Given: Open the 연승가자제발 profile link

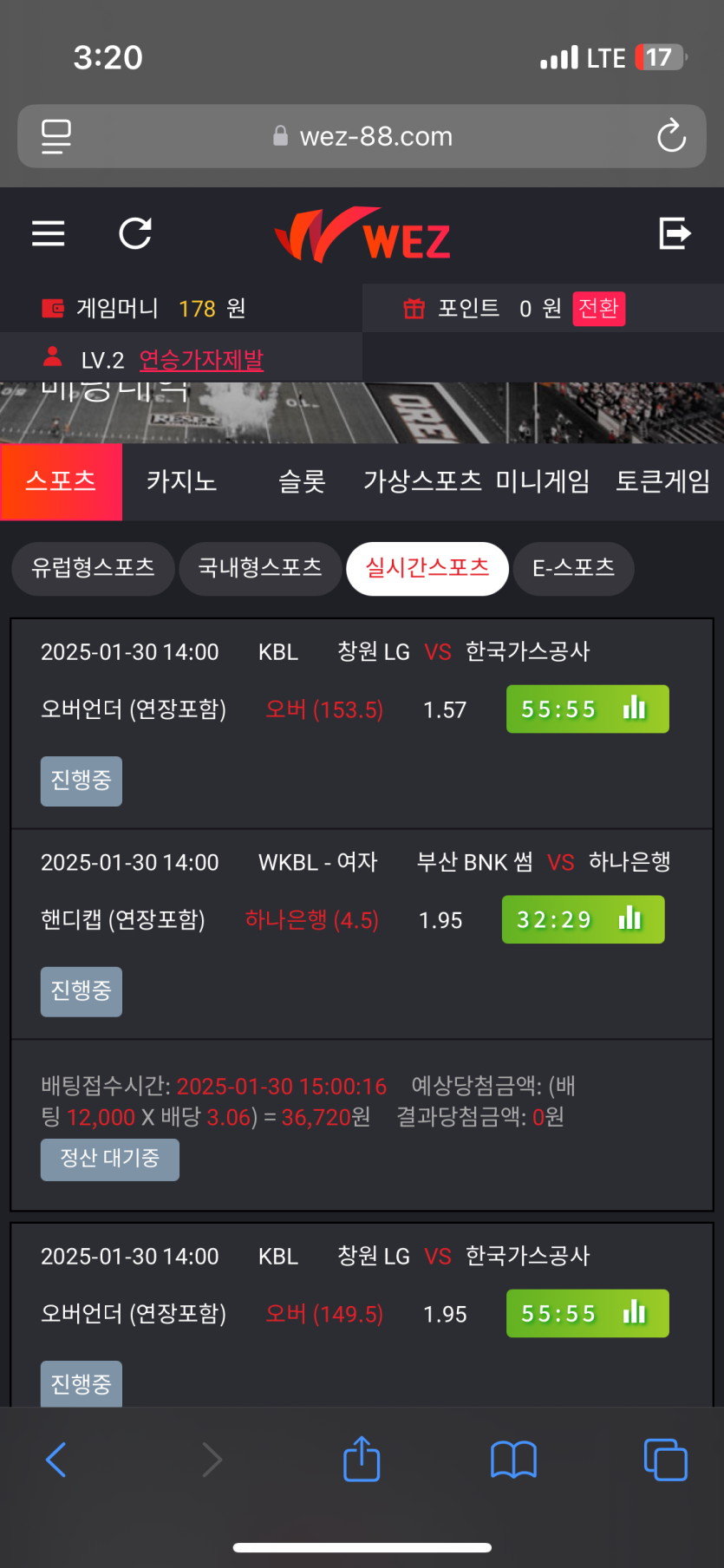Looking at the screenshot, I should coord(201,360).
